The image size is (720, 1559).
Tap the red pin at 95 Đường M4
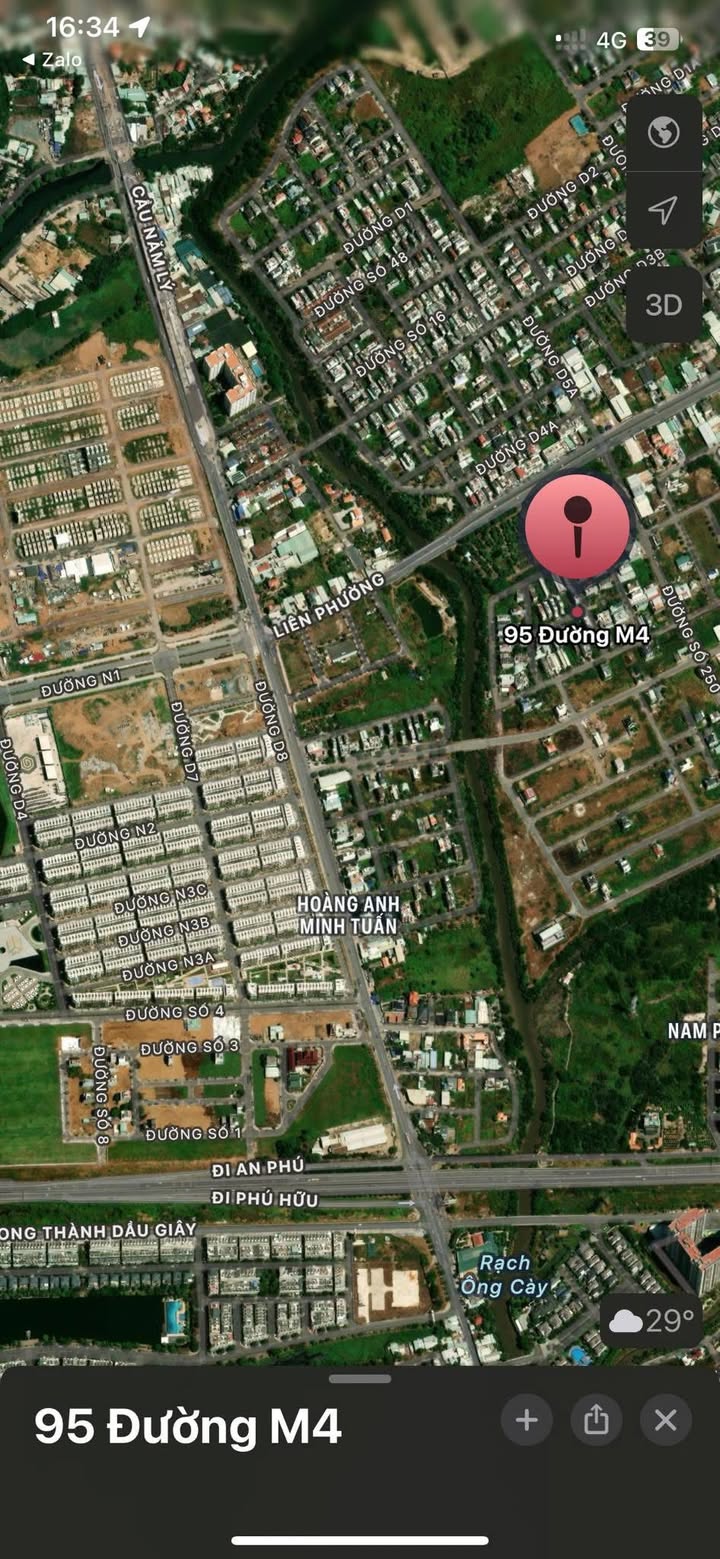[577, 527]
